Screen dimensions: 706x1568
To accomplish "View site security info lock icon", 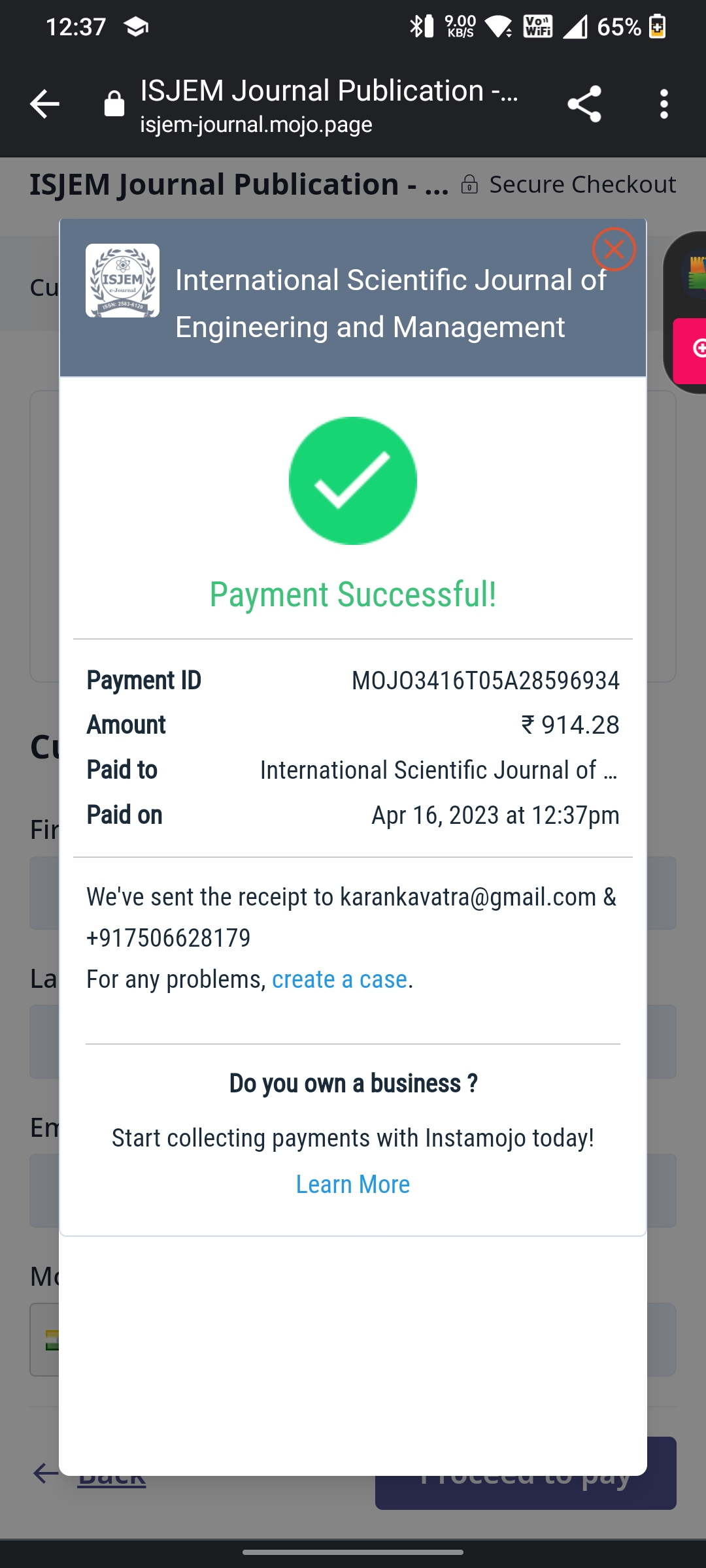I will (114, 105).
